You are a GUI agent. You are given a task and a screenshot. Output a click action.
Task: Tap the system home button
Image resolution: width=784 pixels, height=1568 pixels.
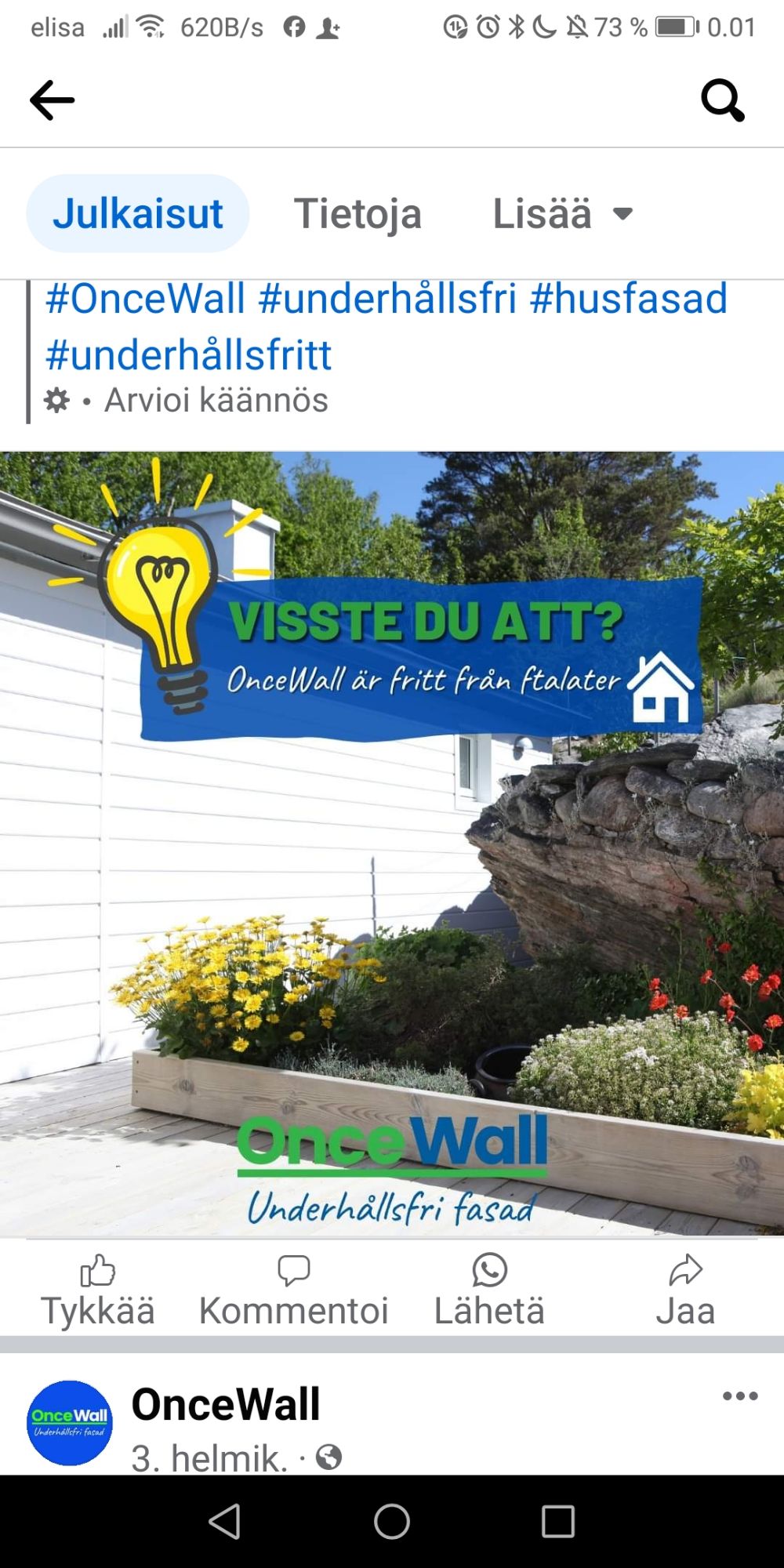392,1522
